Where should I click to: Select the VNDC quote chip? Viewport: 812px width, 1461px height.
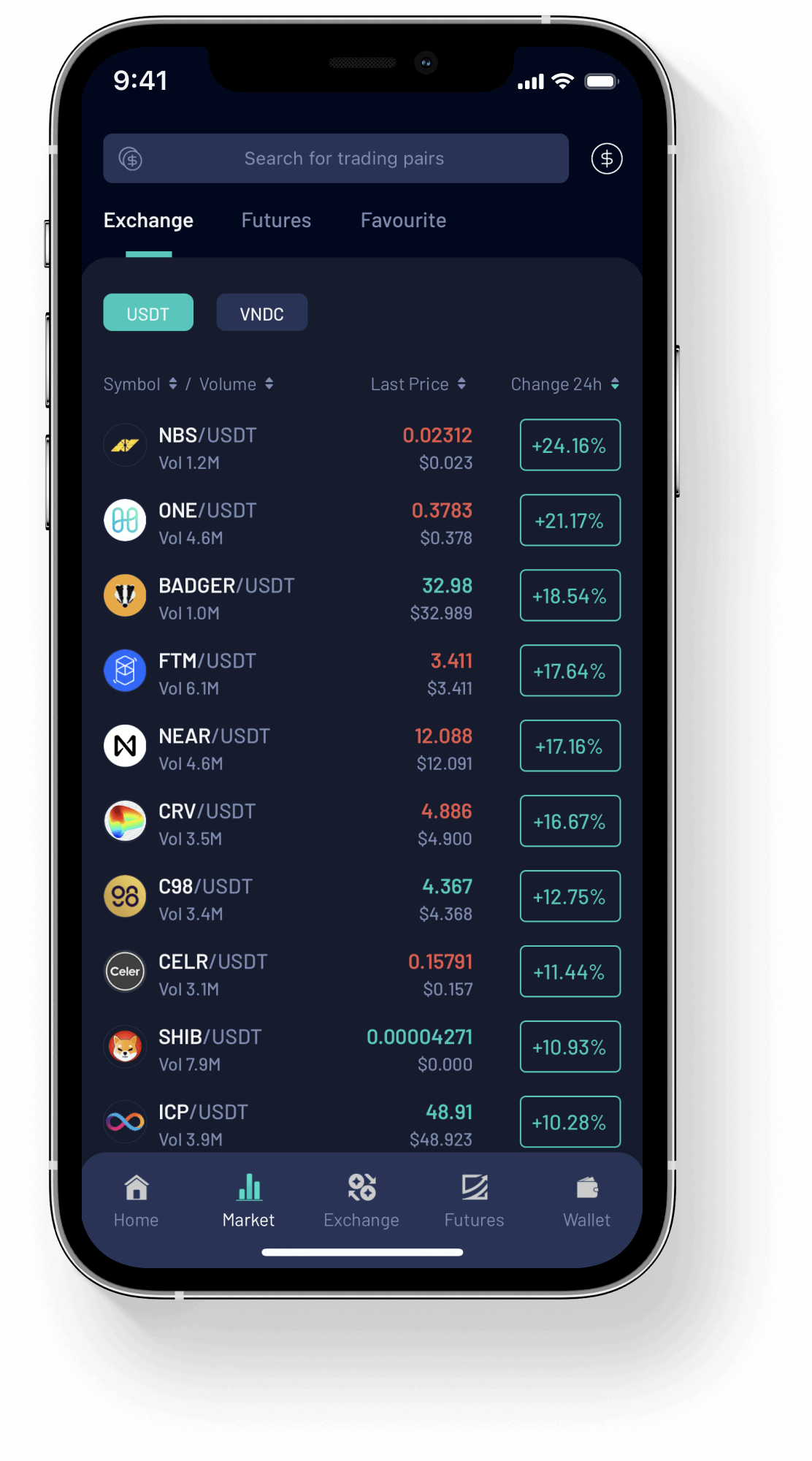(261, 313)
